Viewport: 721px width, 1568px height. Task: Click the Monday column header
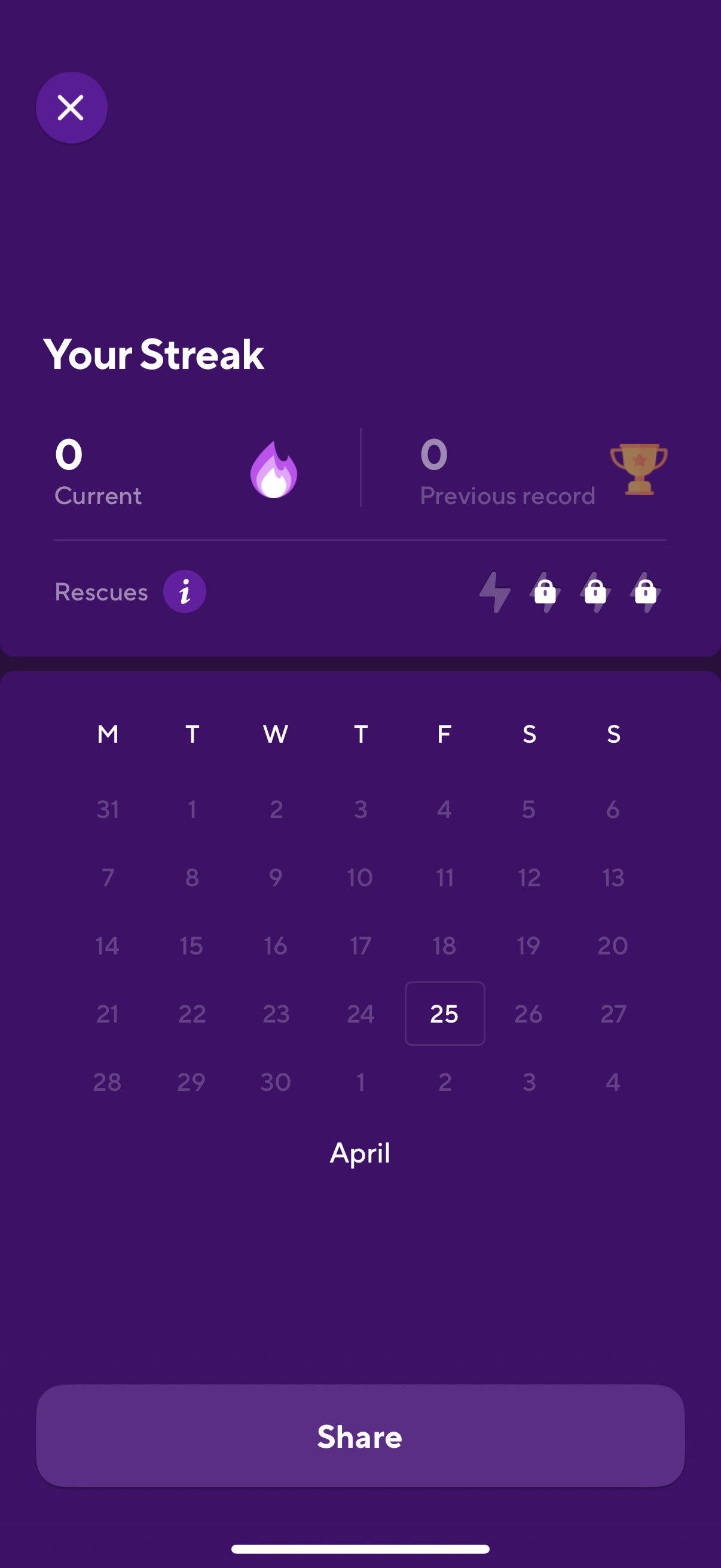[107, 734]
